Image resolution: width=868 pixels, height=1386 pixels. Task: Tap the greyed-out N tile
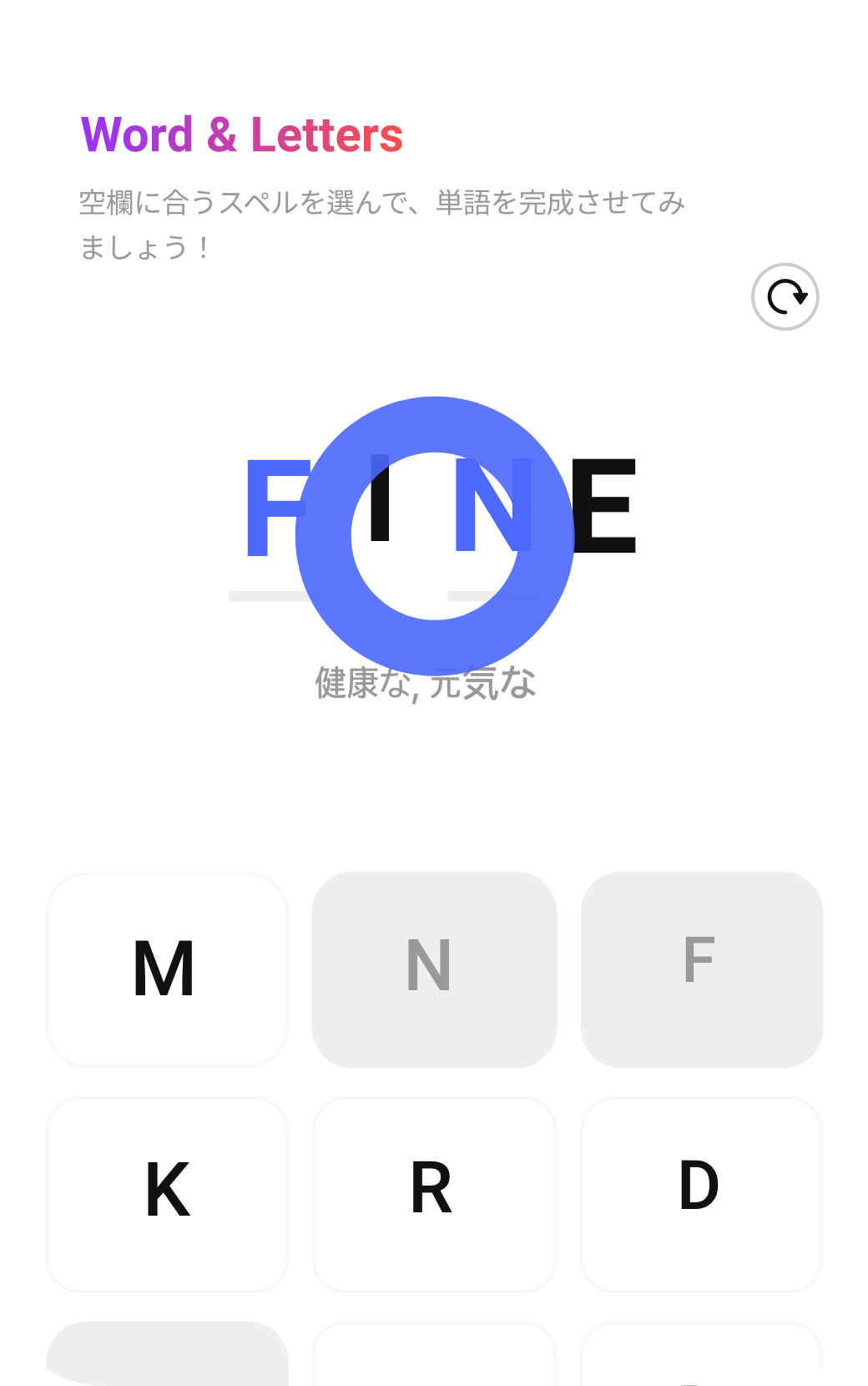click(434, 969)
